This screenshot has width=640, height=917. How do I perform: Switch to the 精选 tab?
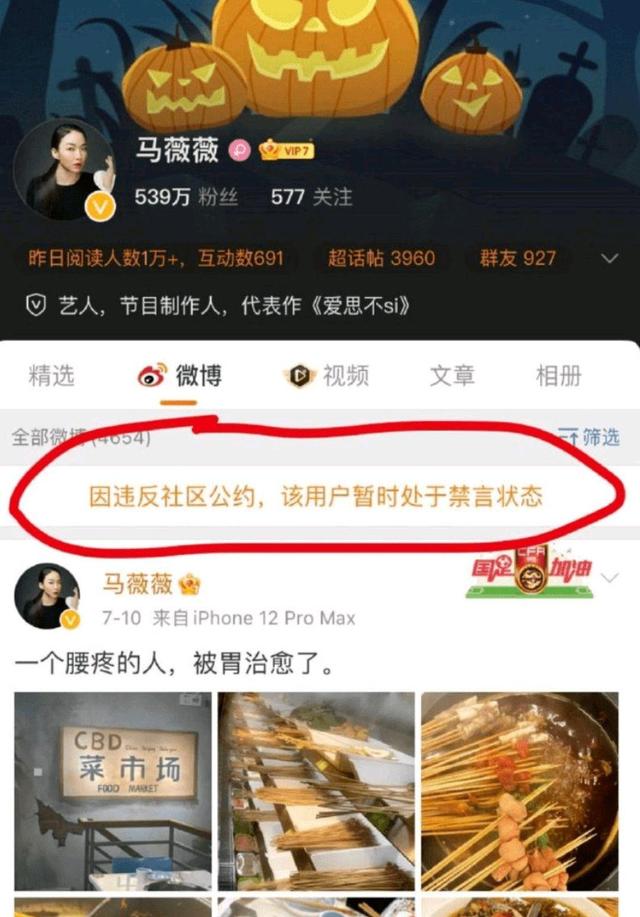tap(52, 375)
